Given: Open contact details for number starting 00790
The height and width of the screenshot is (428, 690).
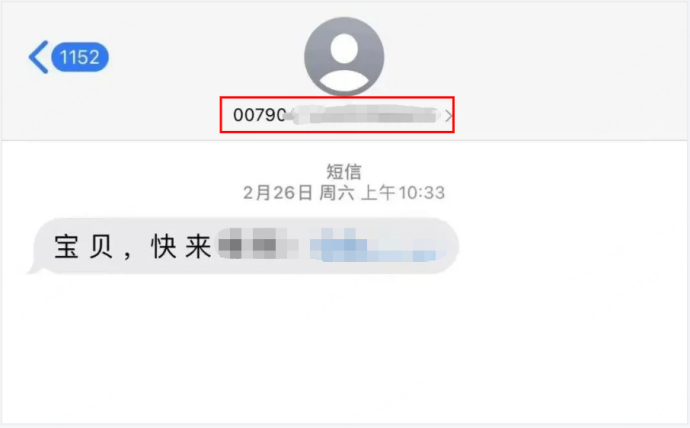Looking at the screenshot, I should tap(340, 116).
